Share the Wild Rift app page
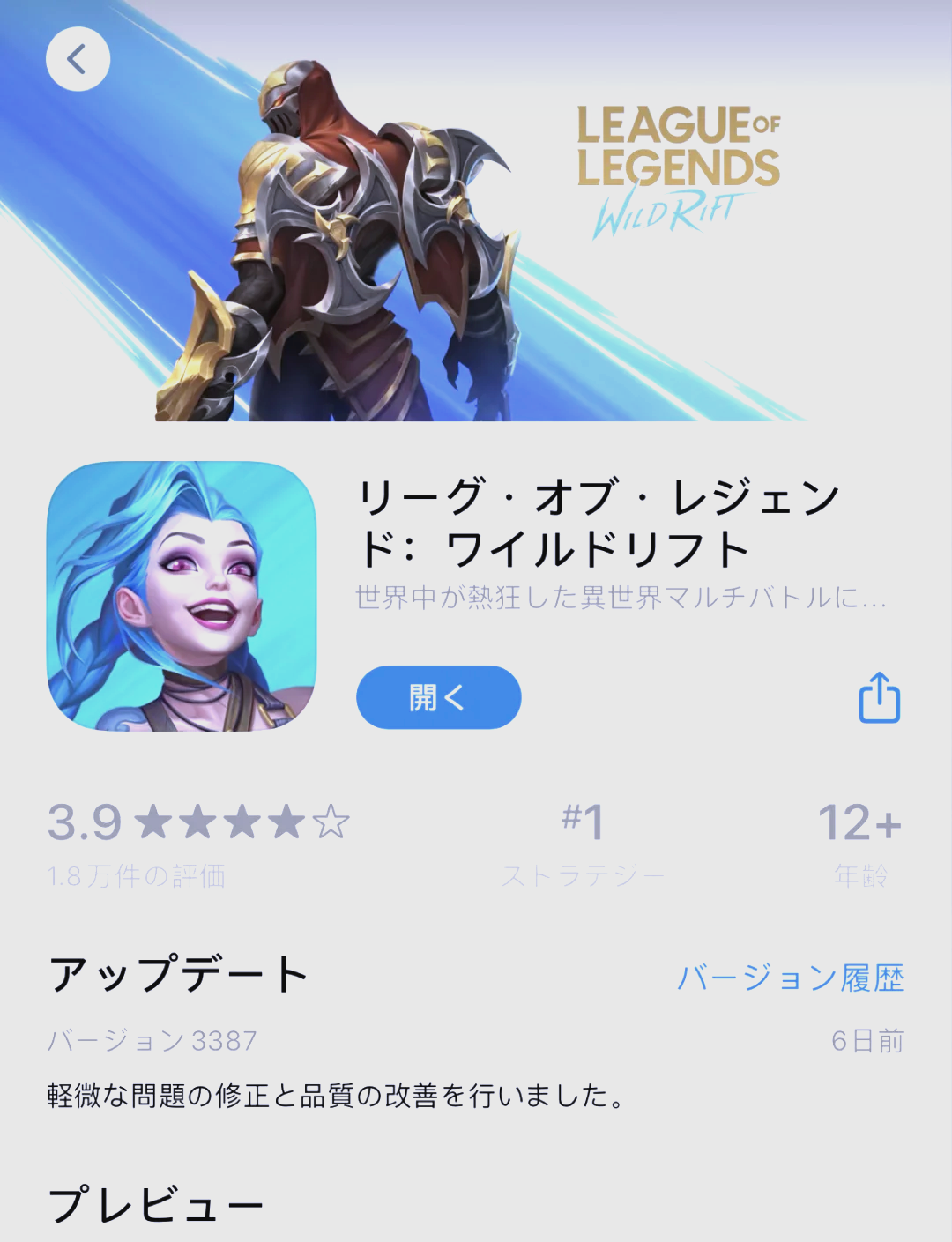 [879, 697]
